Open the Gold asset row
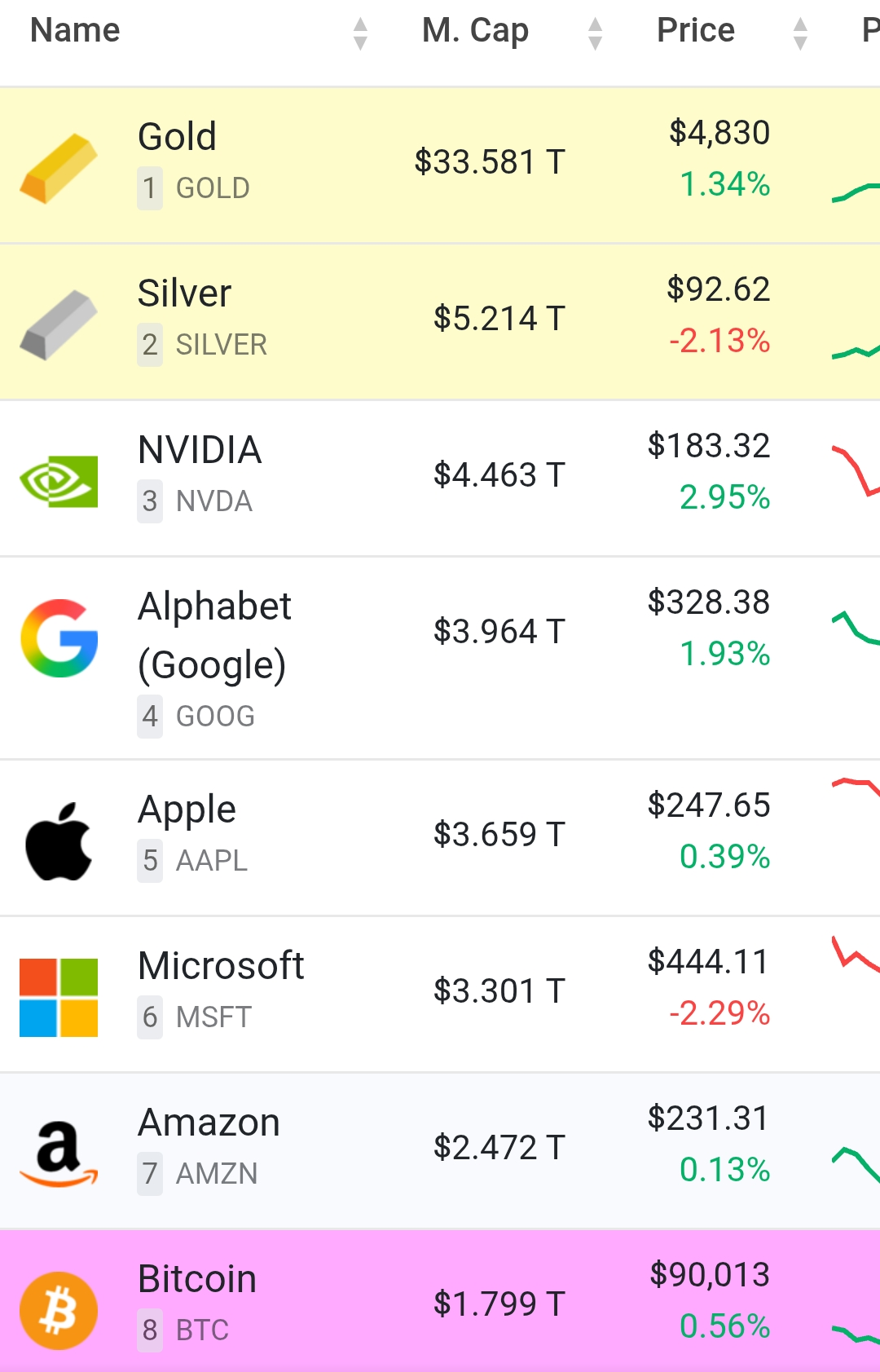 click(178, 137)
